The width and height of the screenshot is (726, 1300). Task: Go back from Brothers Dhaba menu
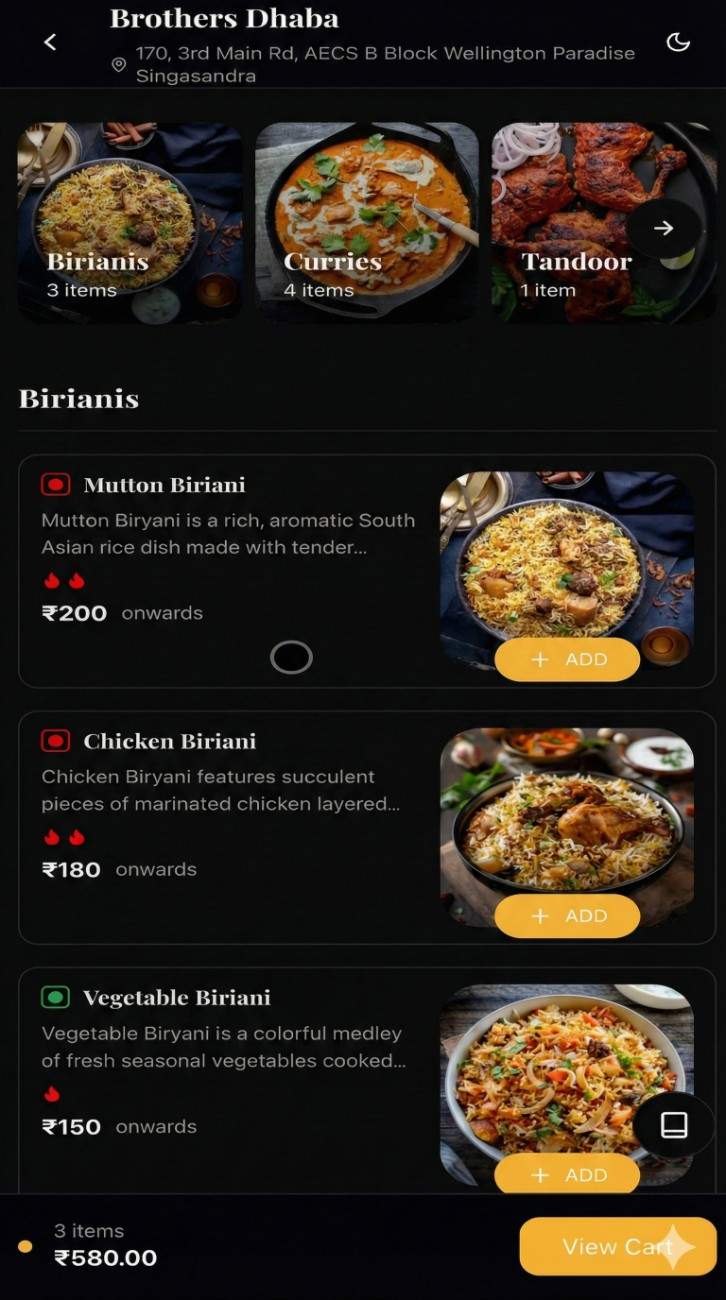(x=50, y=42)
